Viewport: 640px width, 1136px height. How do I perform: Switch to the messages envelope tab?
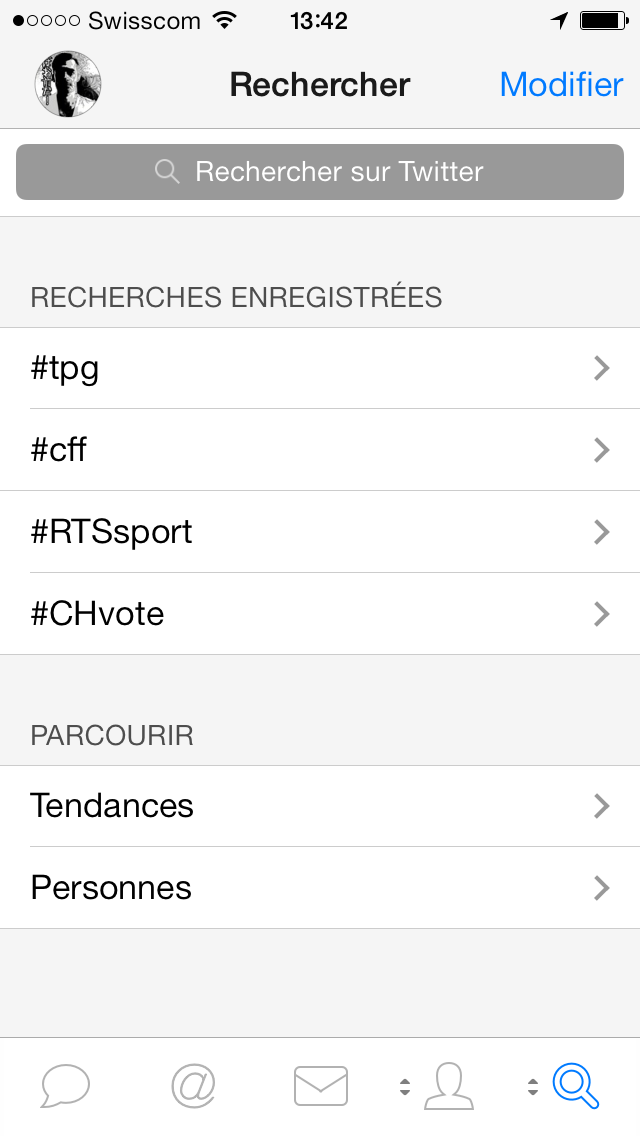(x=320, y=1086)
